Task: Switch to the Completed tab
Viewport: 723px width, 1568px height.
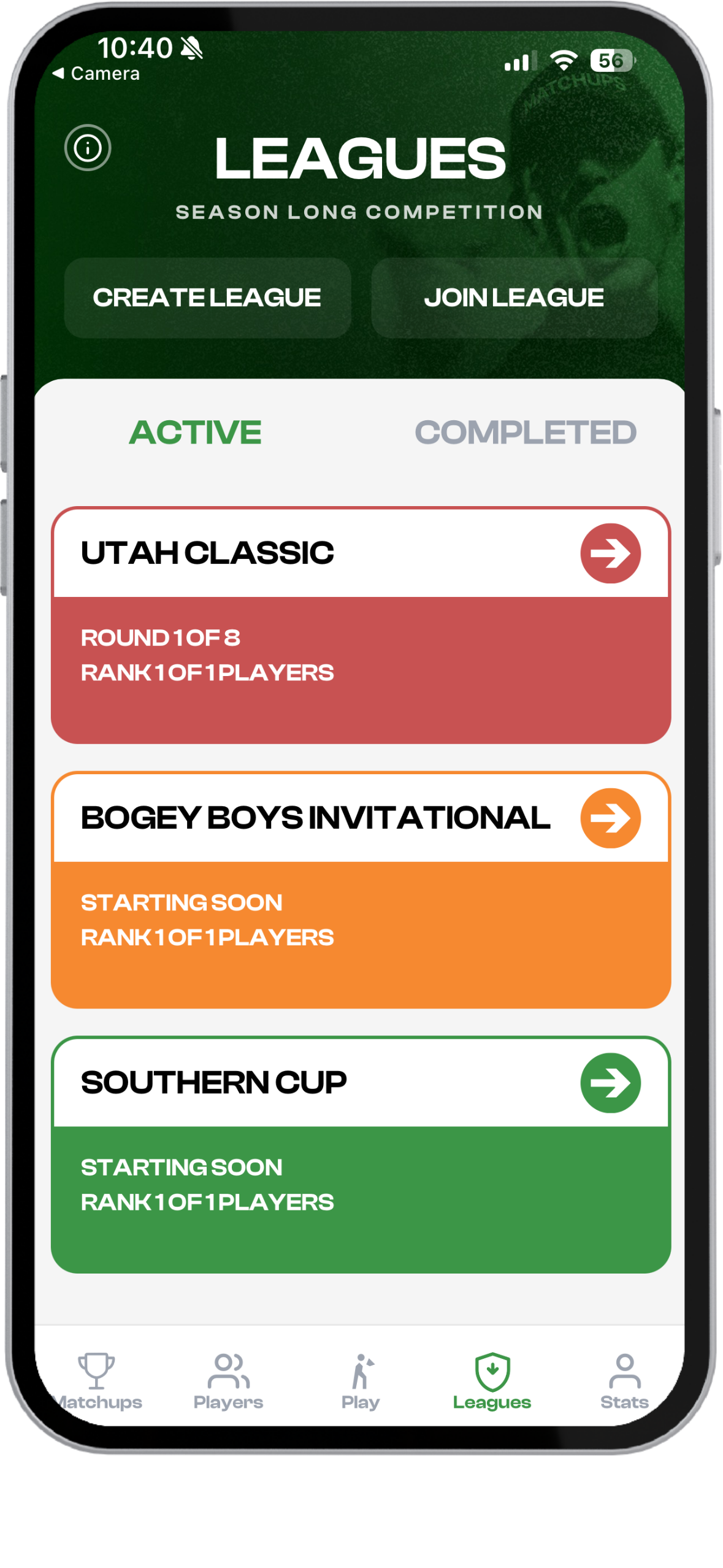Action: coord(526,432)
